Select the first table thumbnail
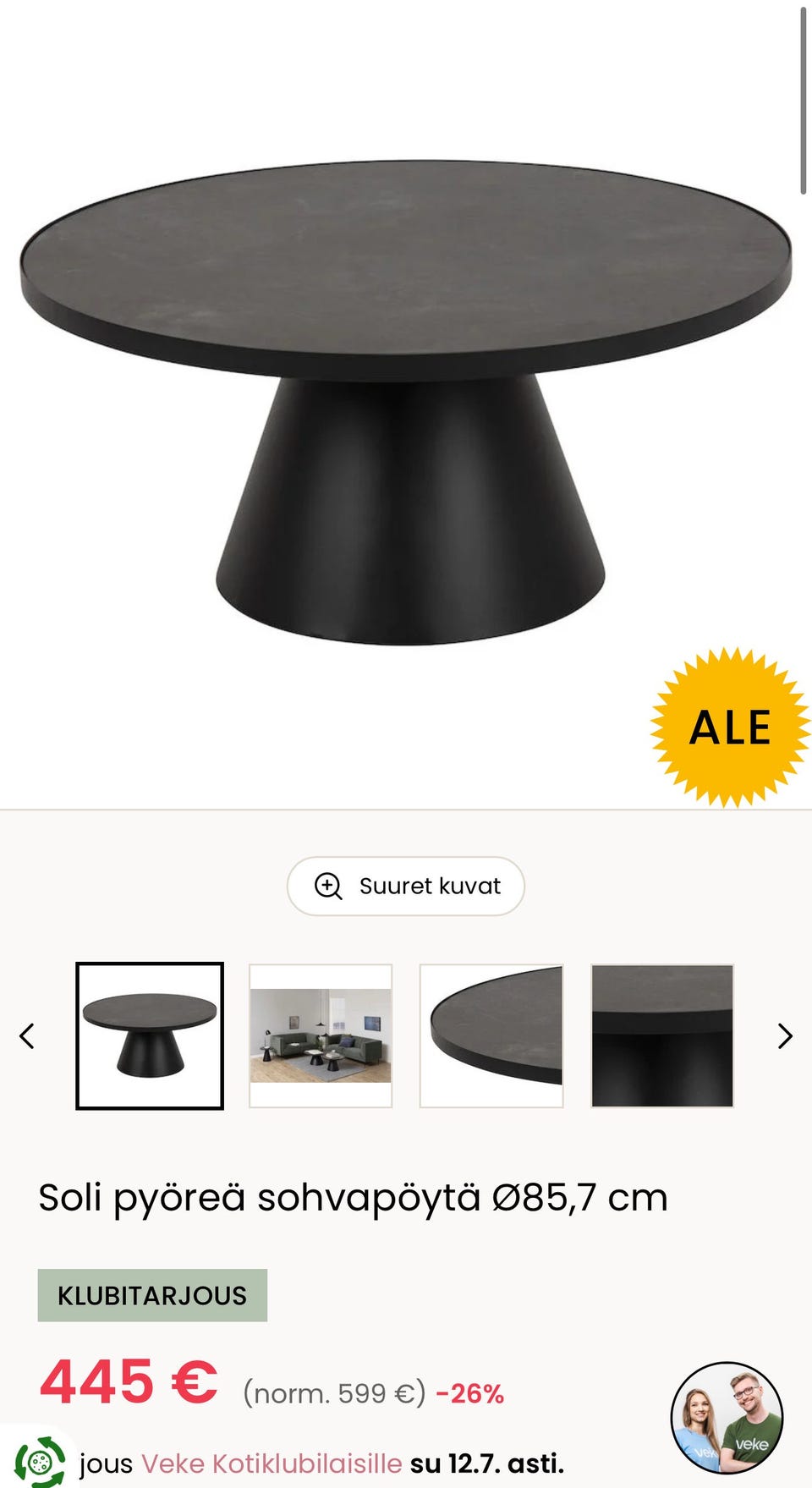The image size is (812, 1488). (x=150, y=1035)
